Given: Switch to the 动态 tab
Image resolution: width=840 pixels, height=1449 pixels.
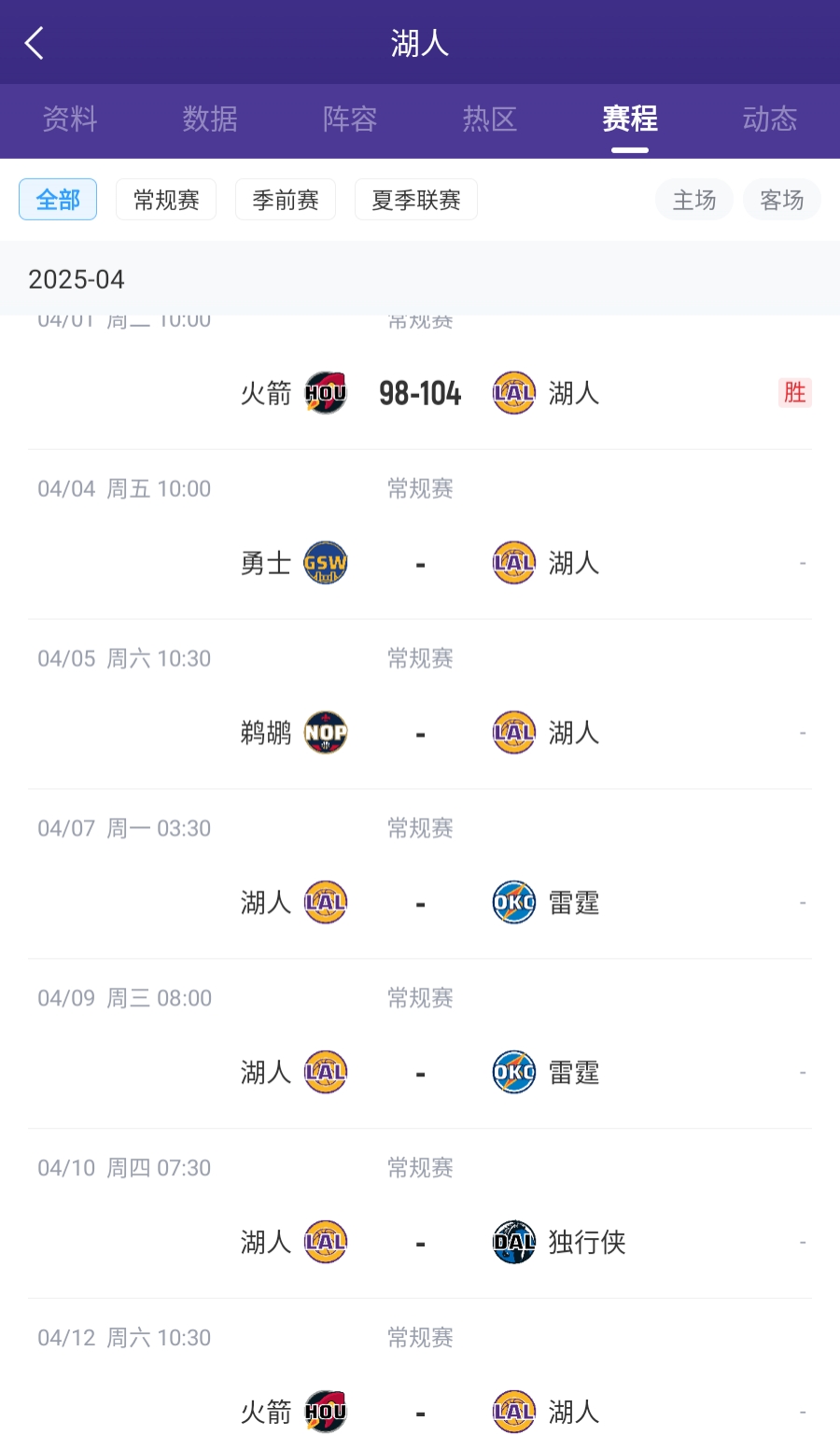Looking at the screenshot, I should coord(770,120).
